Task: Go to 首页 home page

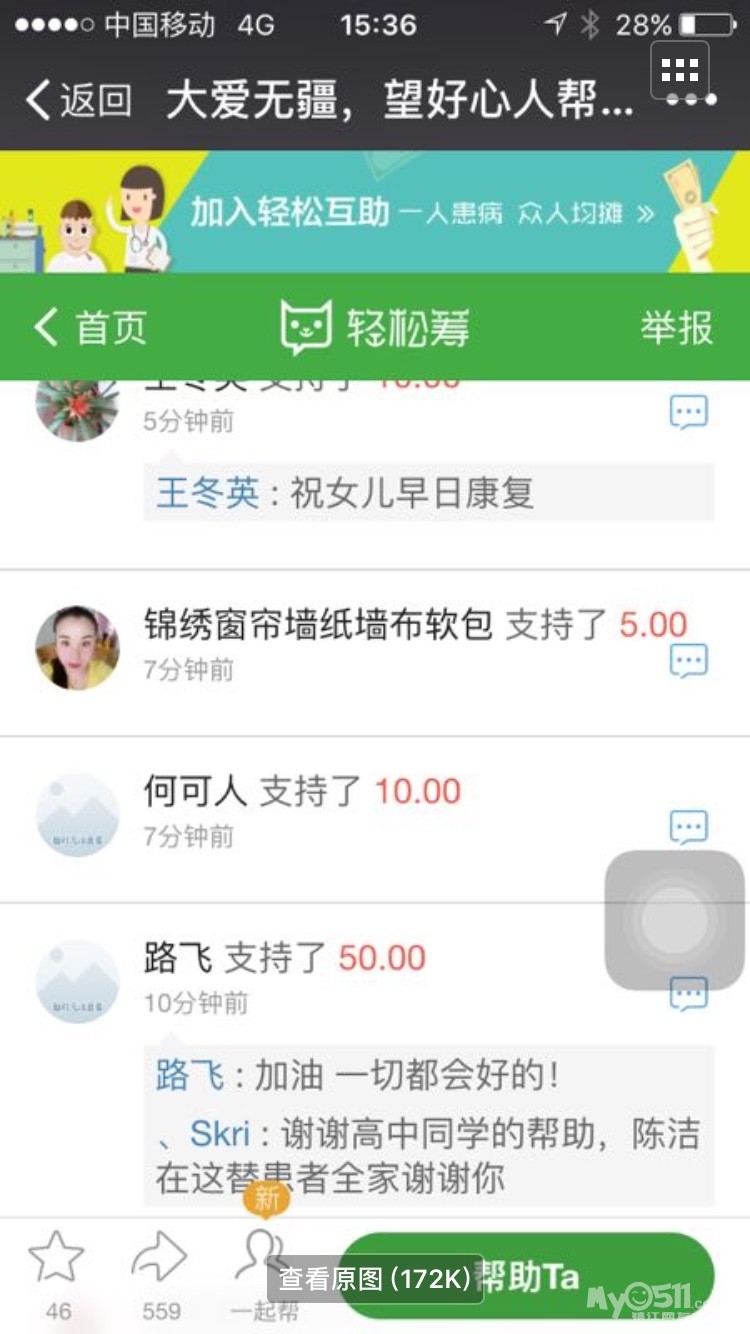Action: tap(92, 327)
